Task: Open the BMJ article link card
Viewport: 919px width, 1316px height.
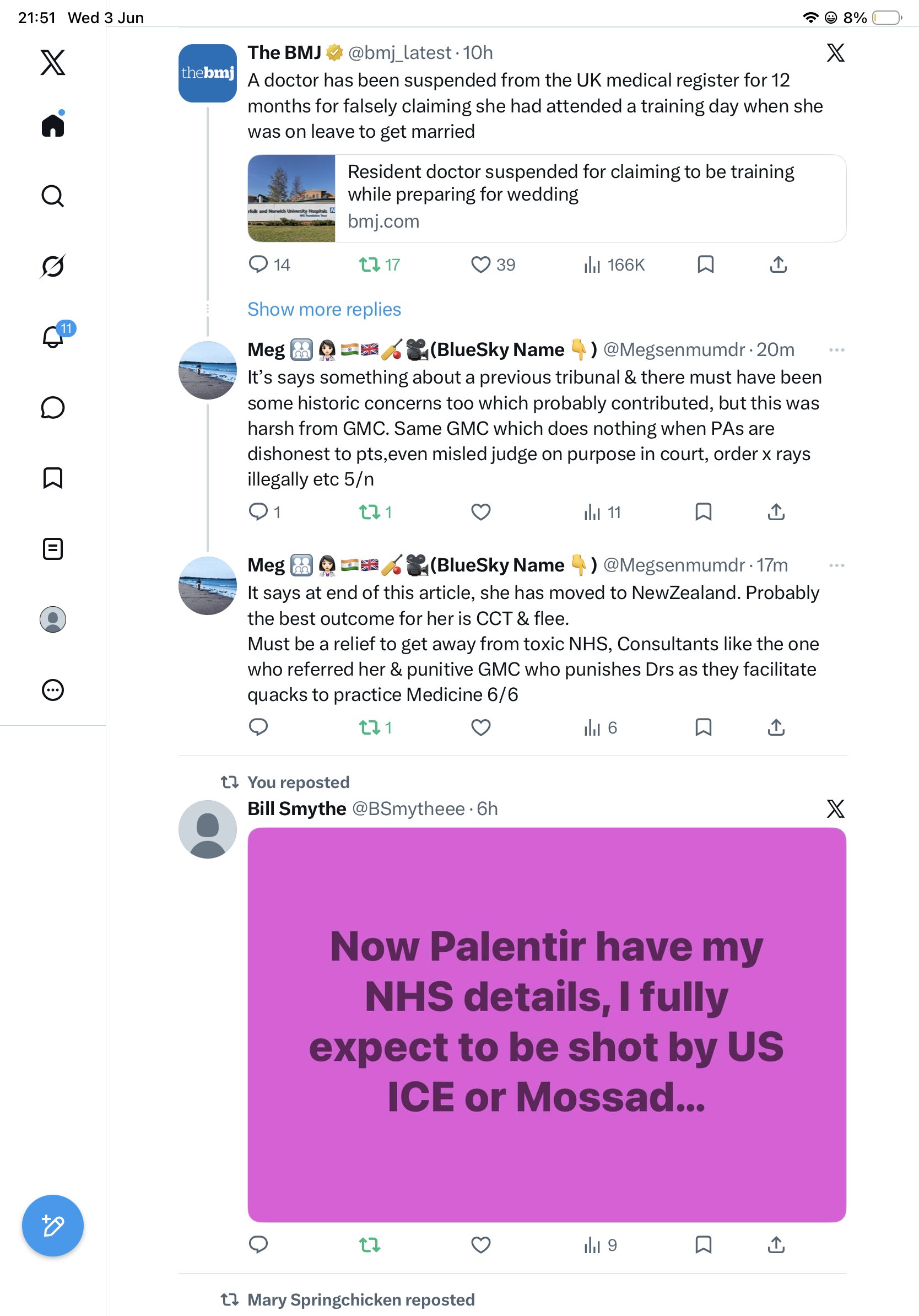Action: (x=547, y=198)
